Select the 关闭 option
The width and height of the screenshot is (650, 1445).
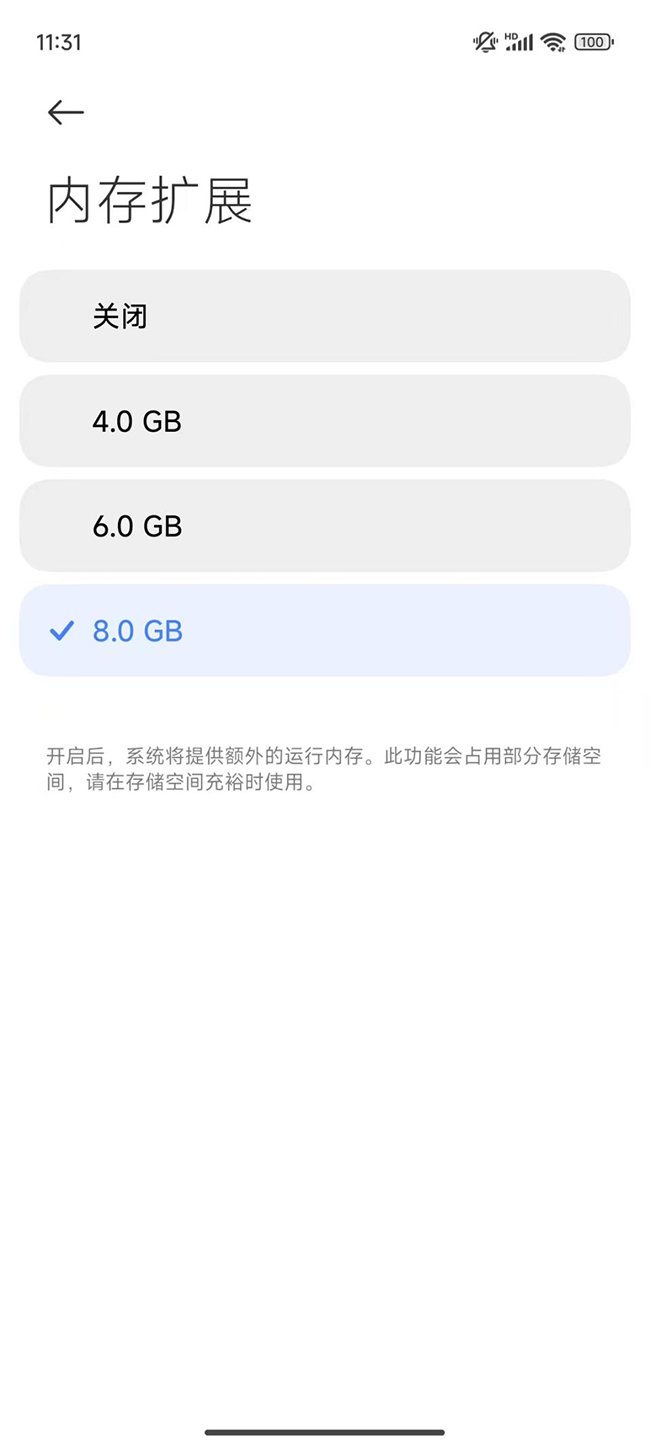(x=325, y=316)
